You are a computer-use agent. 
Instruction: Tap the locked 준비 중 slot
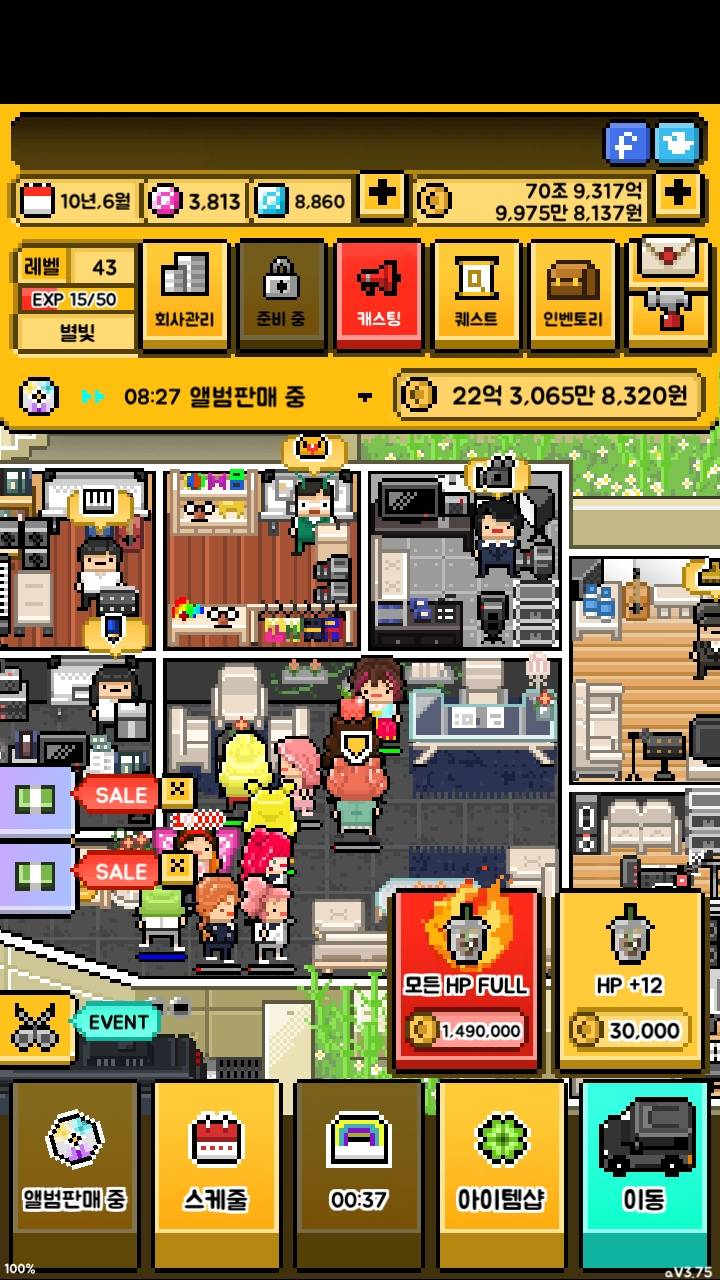click(281, 293)
